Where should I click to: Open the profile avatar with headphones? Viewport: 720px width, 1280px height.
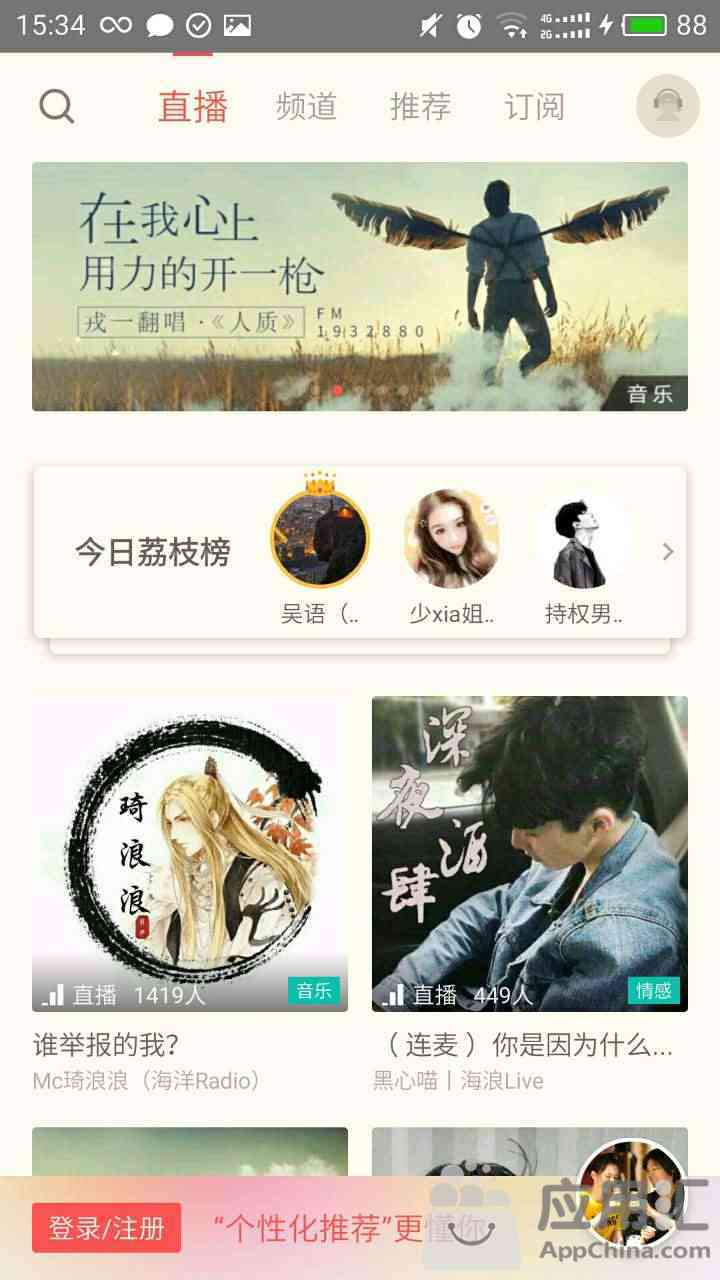(x=667, y=106)
